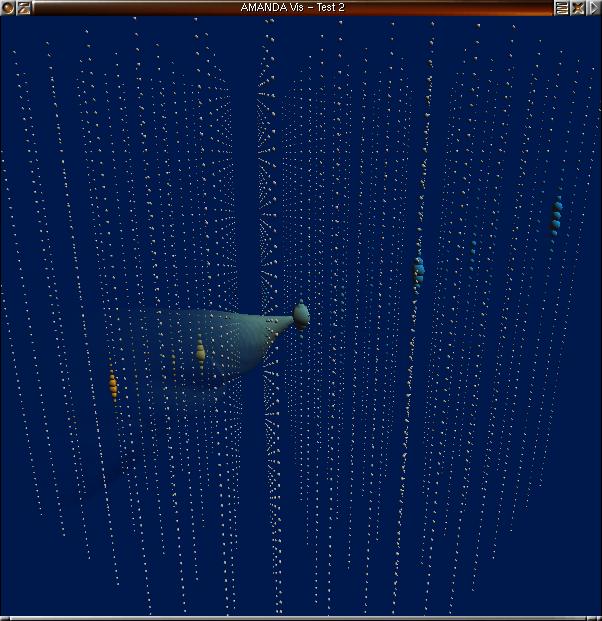Viewport: 602px width, 621px height.
Task: Click the striped title bar button
Action: pos(562,7)
